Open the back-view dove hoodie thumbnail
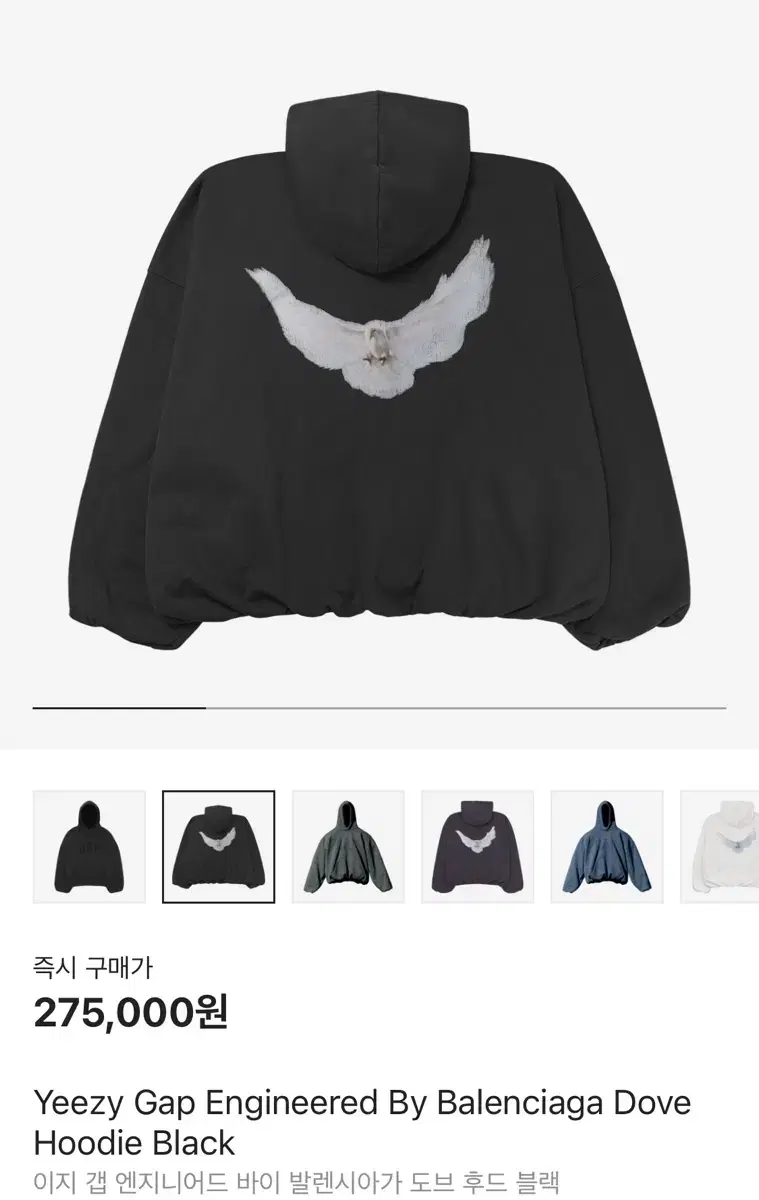 pos(221,845)
